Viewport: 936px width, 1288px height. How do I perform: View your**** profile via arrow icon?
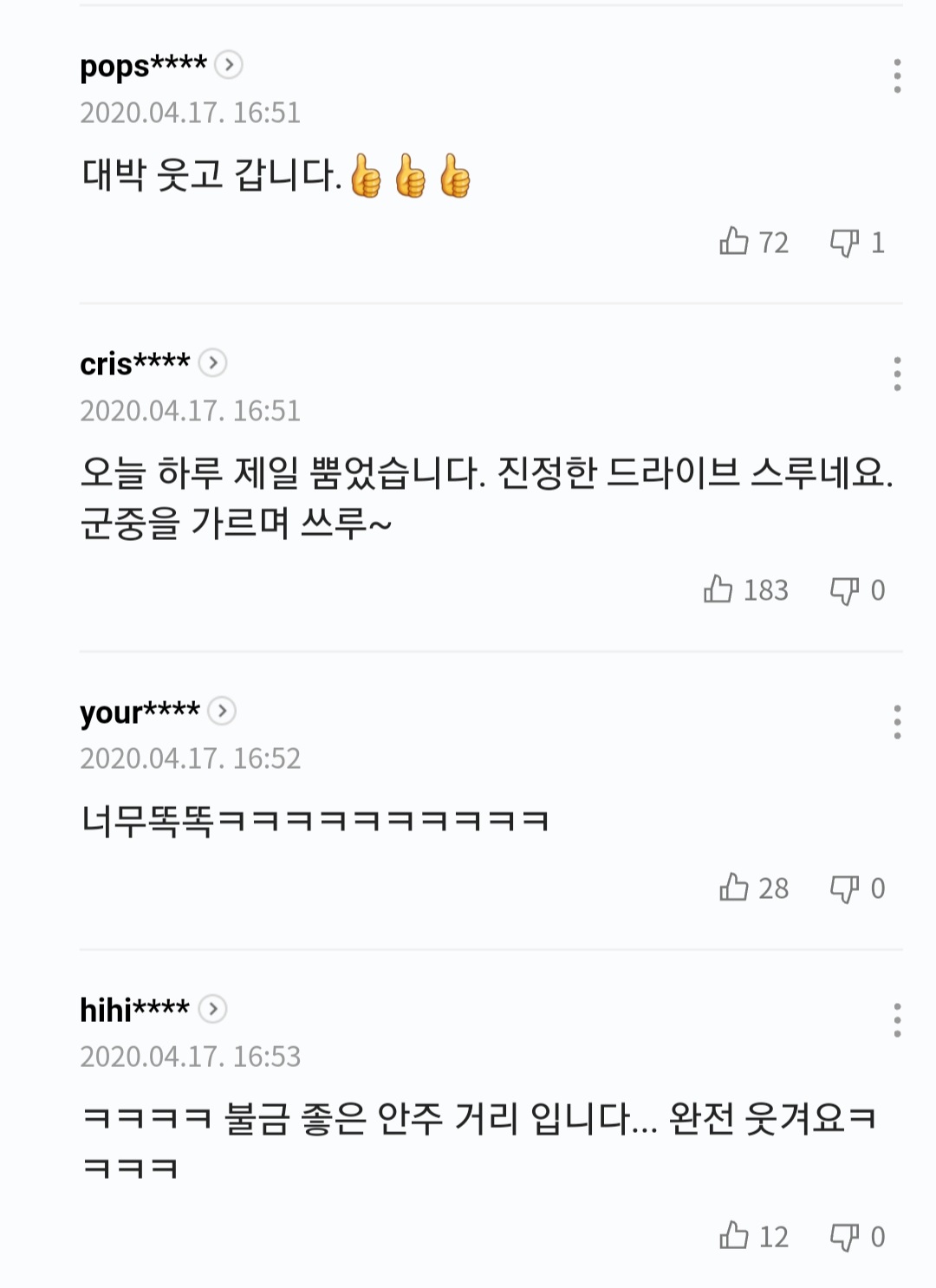tap(223, 711)
